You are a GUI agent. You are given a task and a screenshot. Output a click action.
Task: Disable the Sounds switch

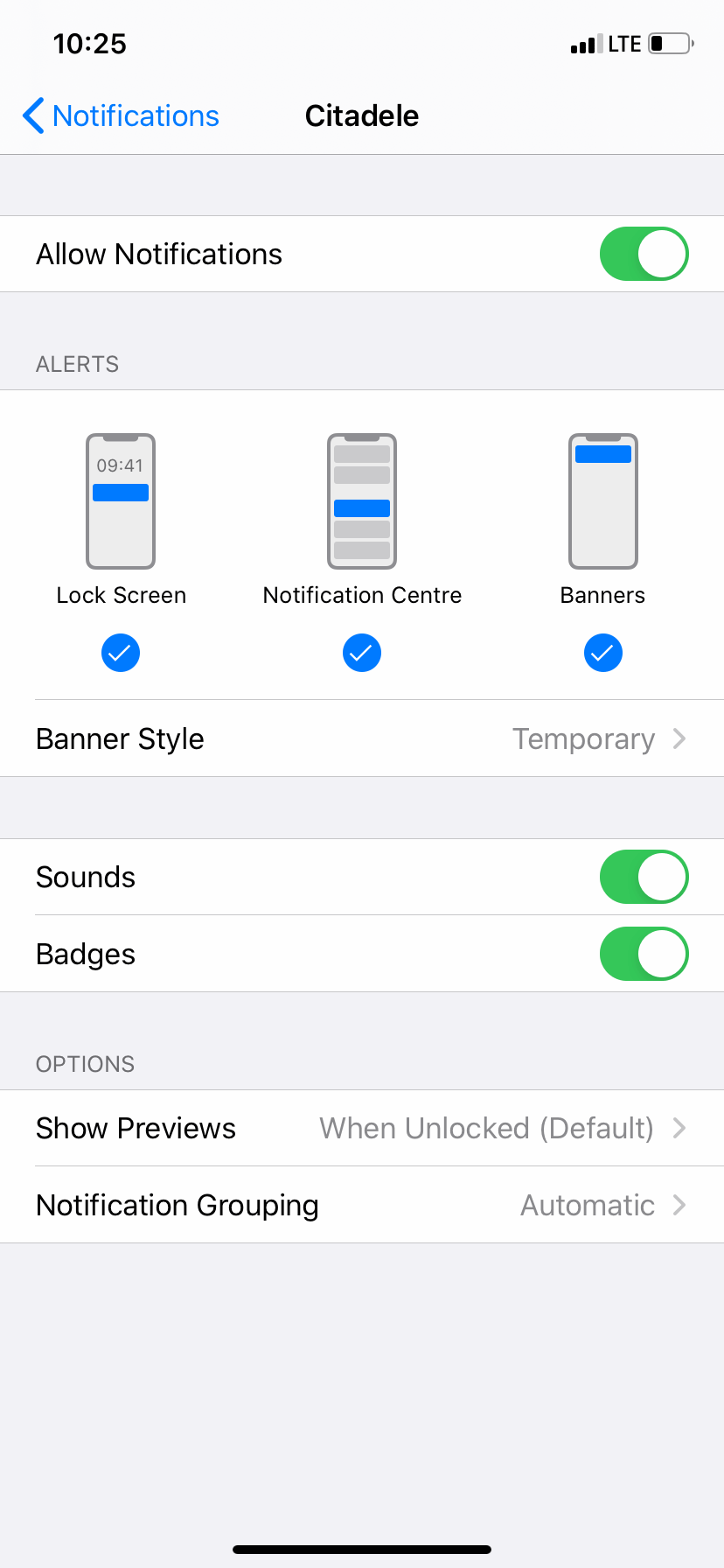[x=644, y=877]
